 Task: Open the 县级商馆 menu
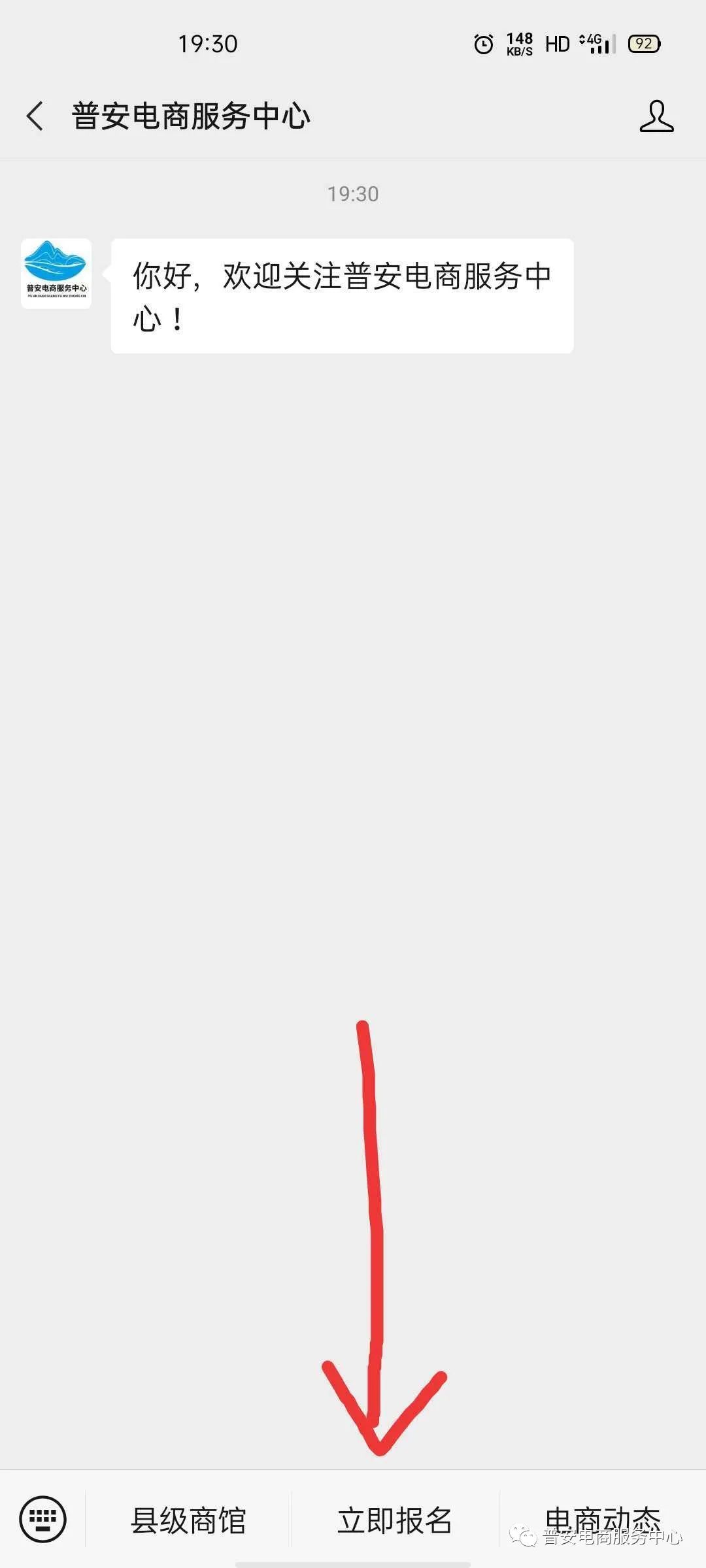point(188,1520)
